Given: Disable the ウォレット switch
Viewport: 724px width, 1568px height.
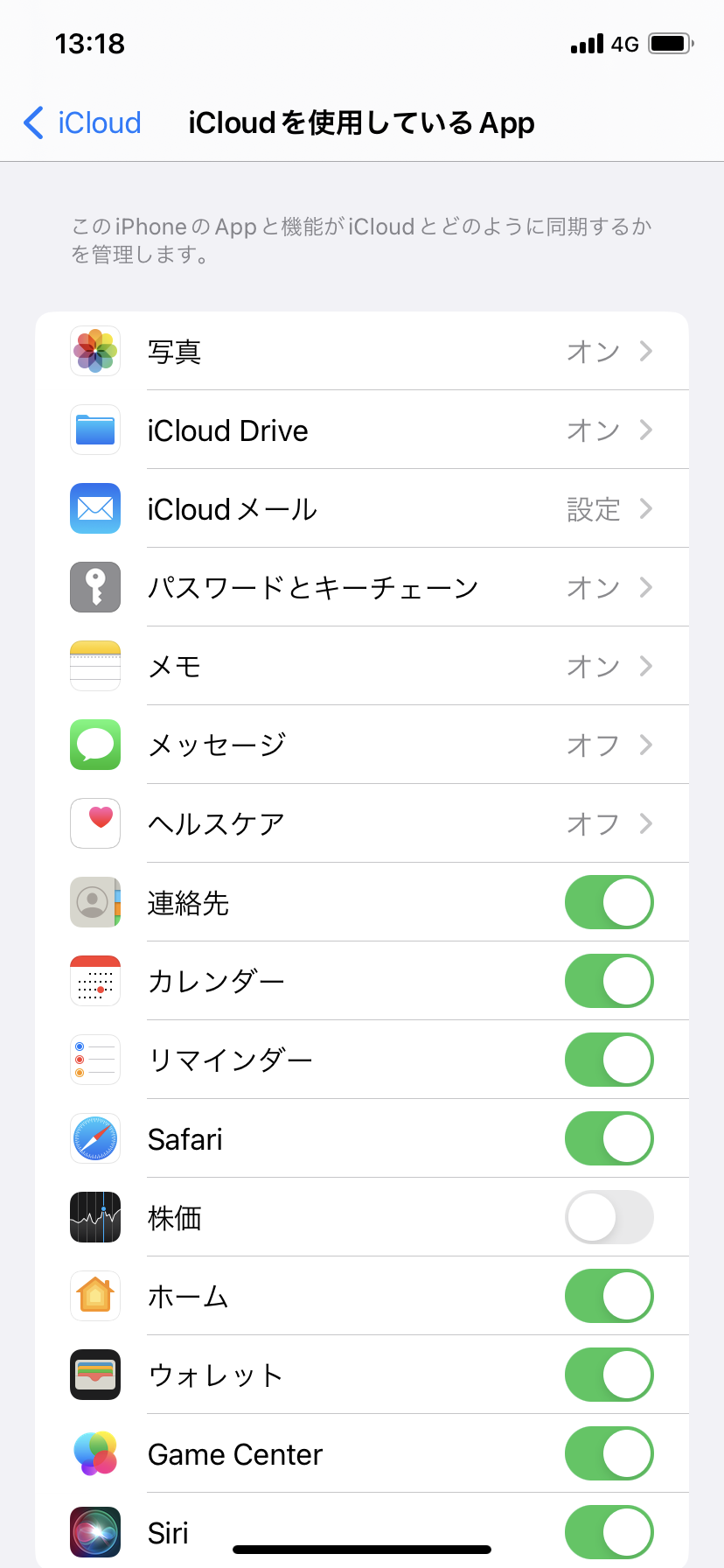Looking at the screenshot, I should click(x=609, y=1375).
